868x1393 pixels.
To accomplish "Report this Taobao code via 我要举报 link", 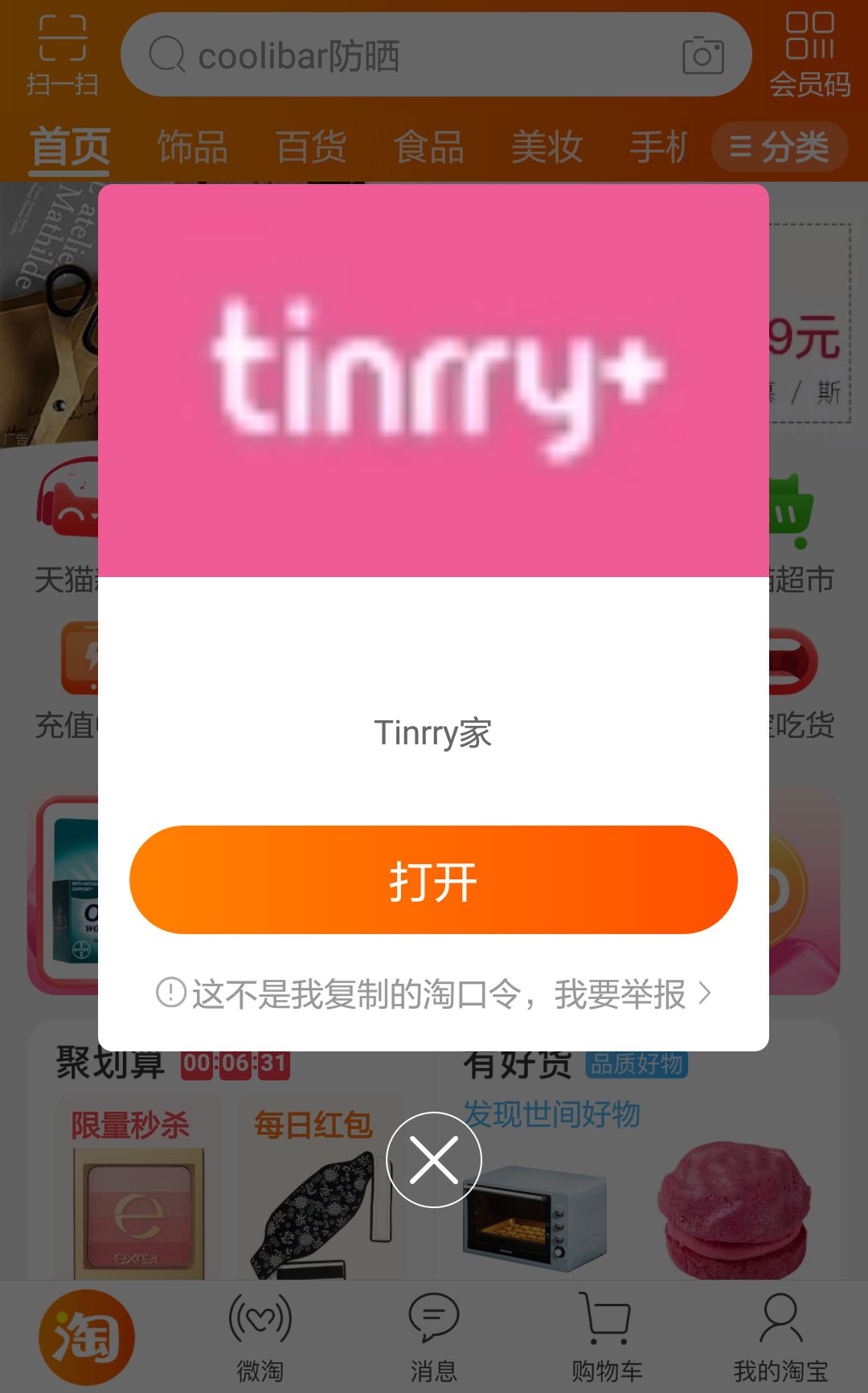I will pos(434,994).
